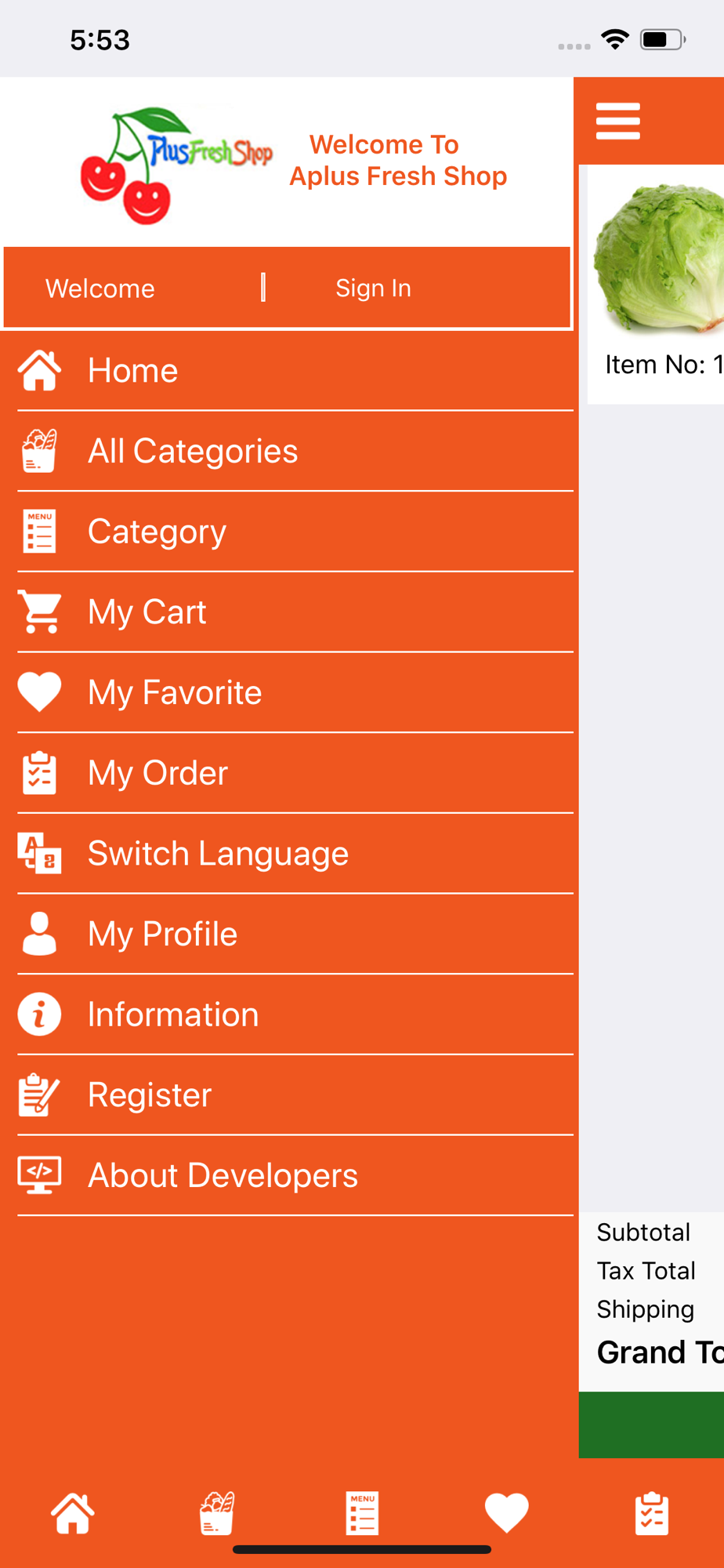Image resolution: width=724 pixels, height=1568 pixels.
Task: View My Cart
Action: 295,612
